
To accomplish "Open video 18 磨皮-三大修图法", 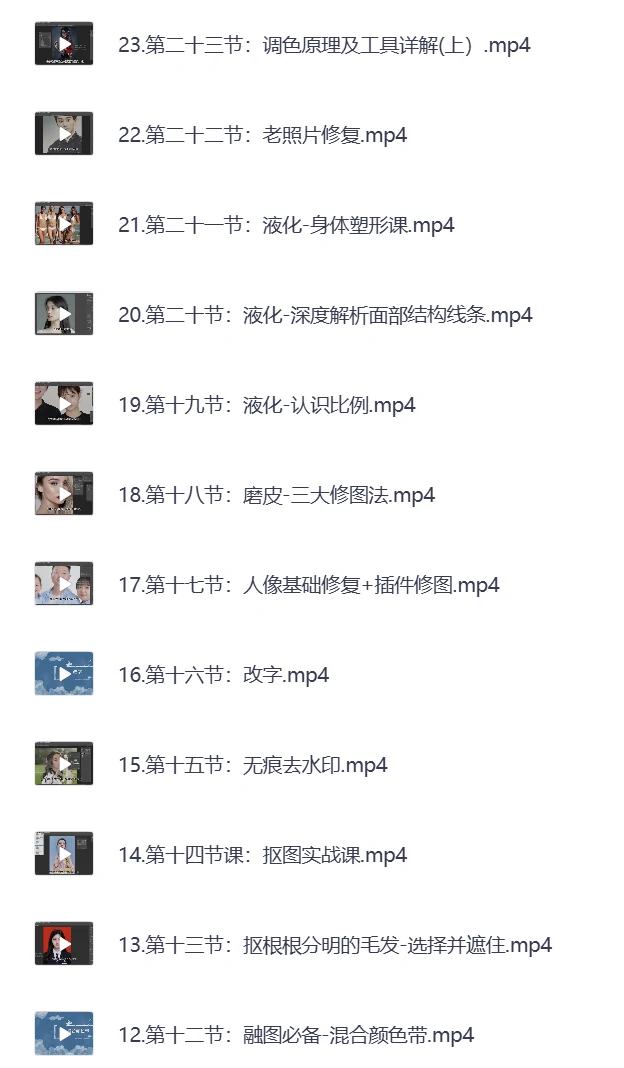I will point(276,495).
